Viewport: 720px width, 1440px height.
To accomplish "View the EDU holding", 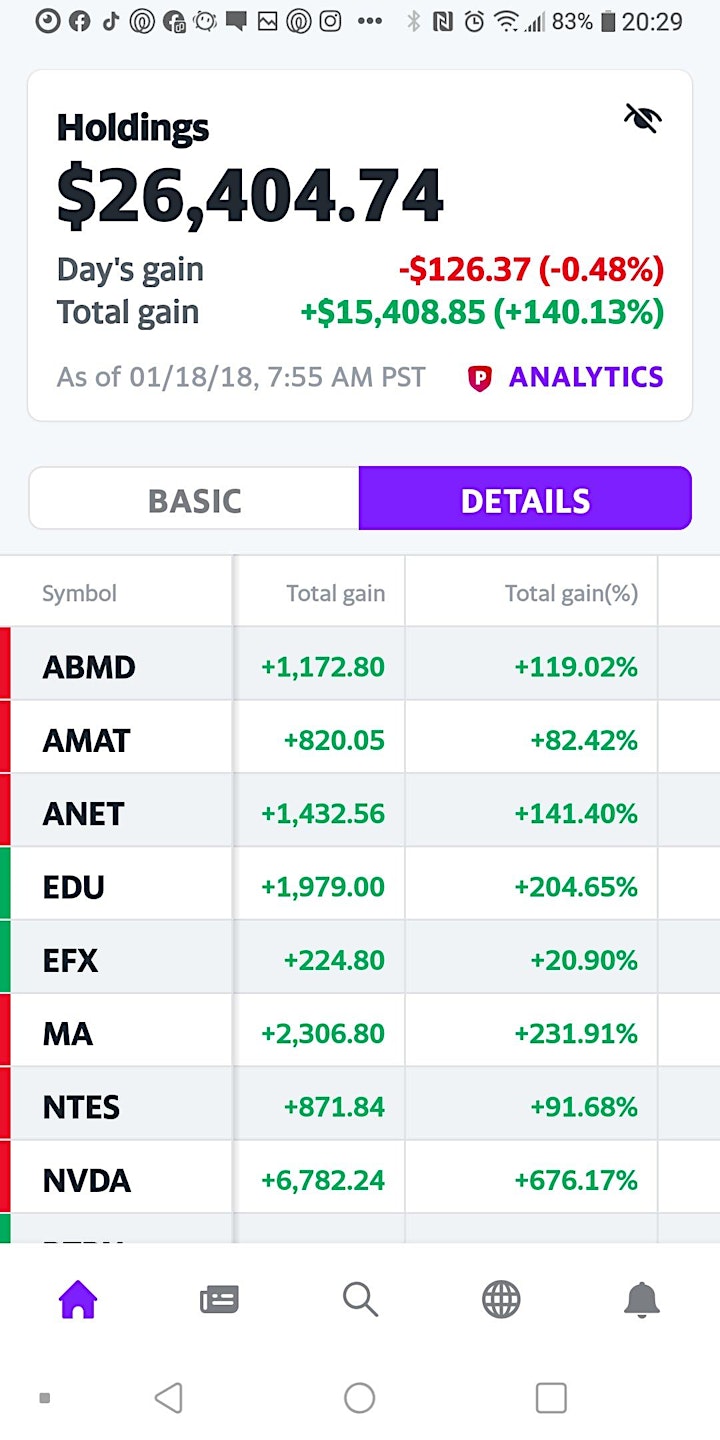I will (x=360, y=884).
